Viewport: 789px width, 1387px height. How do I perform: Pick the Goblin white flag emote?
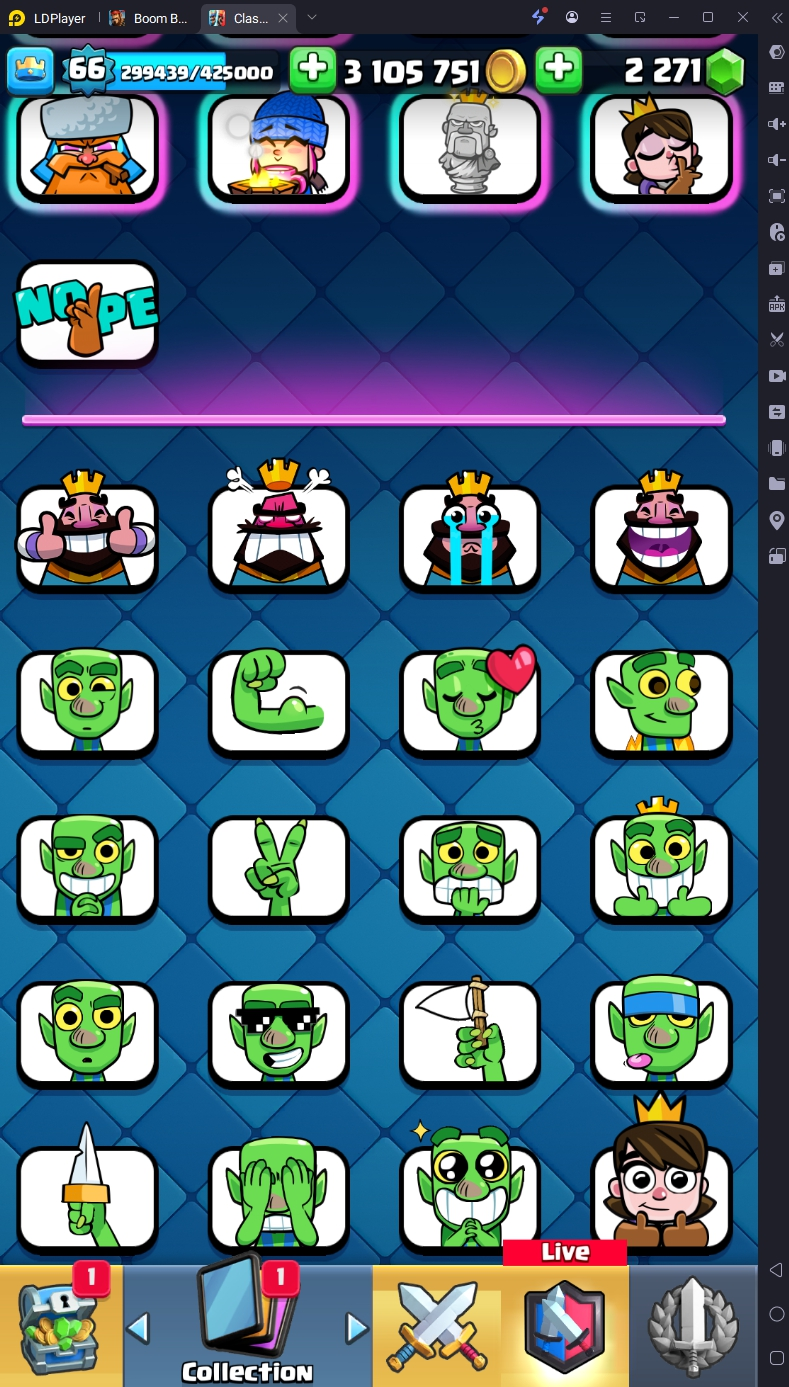tap(470, 1032)
